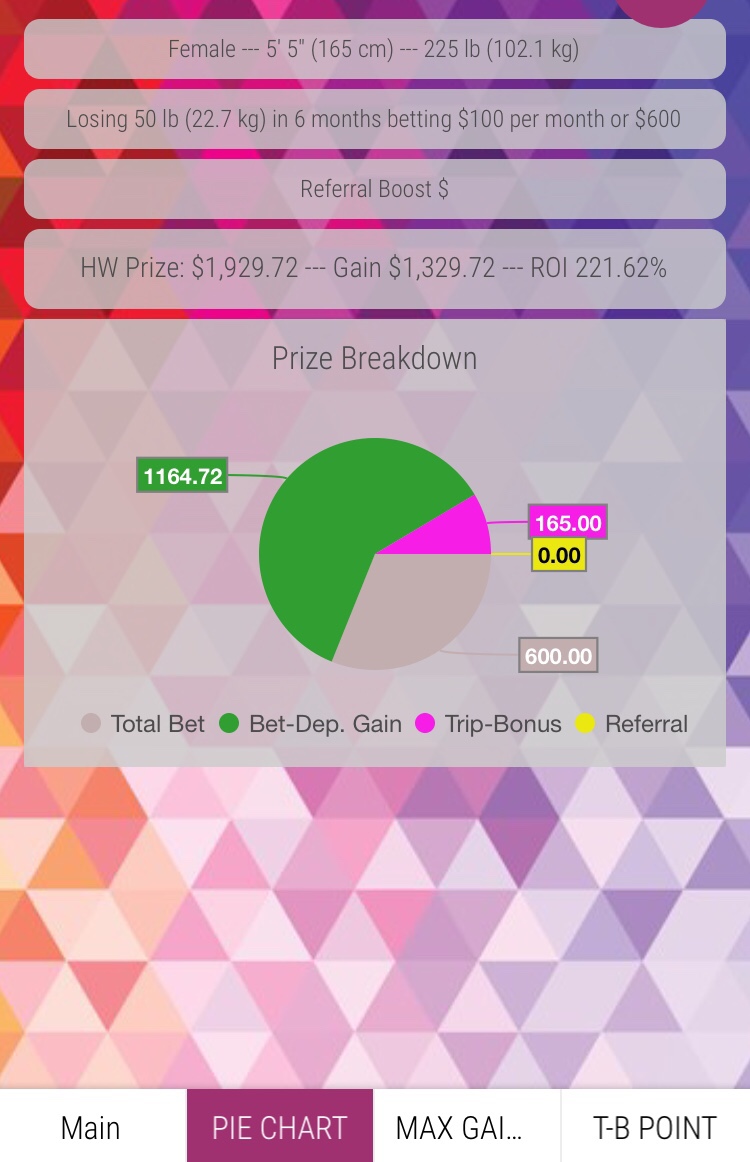Toggle Bet-Dep. Gain legend item
Viewport: 750px width, 1162px height.
tap(311, 724)
